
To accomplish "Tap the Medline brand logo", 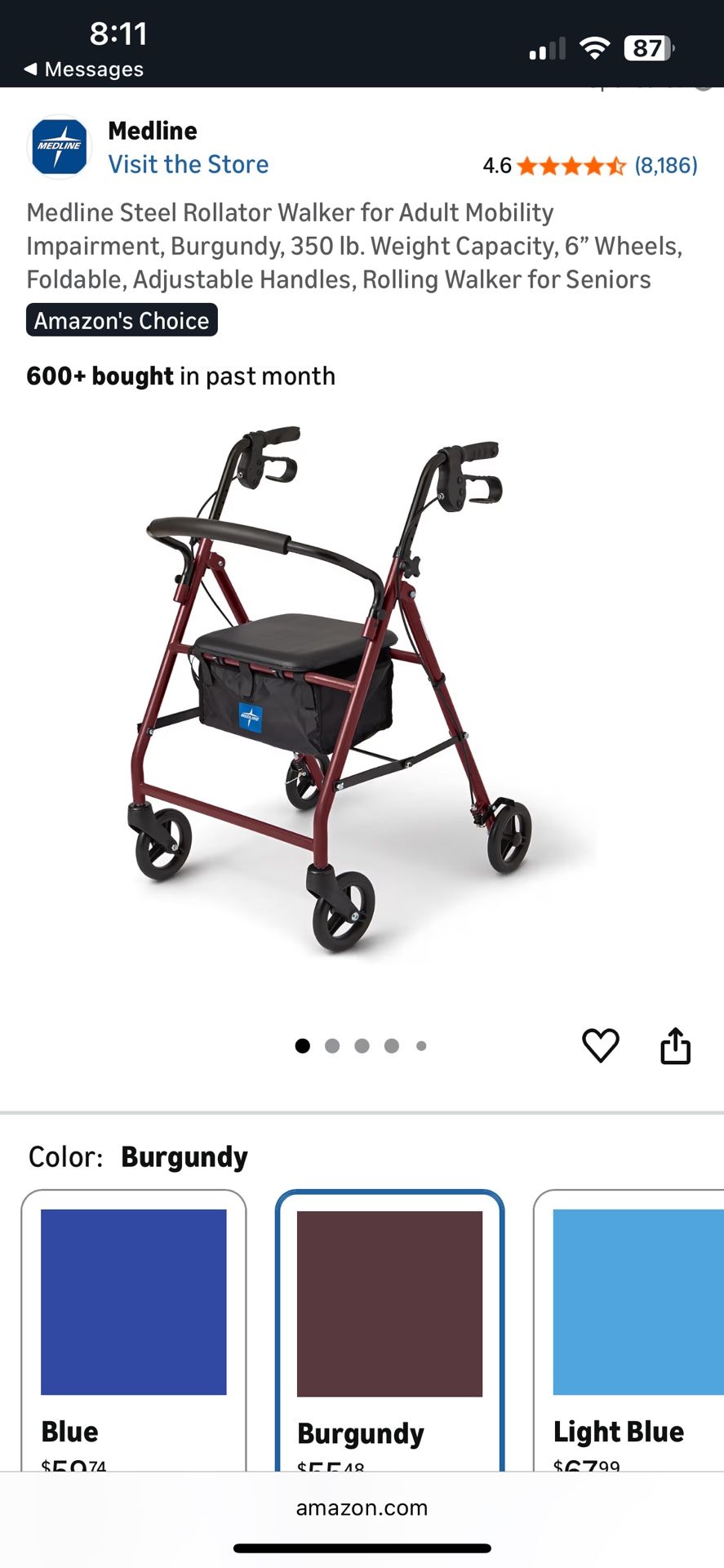I will 60,147.
